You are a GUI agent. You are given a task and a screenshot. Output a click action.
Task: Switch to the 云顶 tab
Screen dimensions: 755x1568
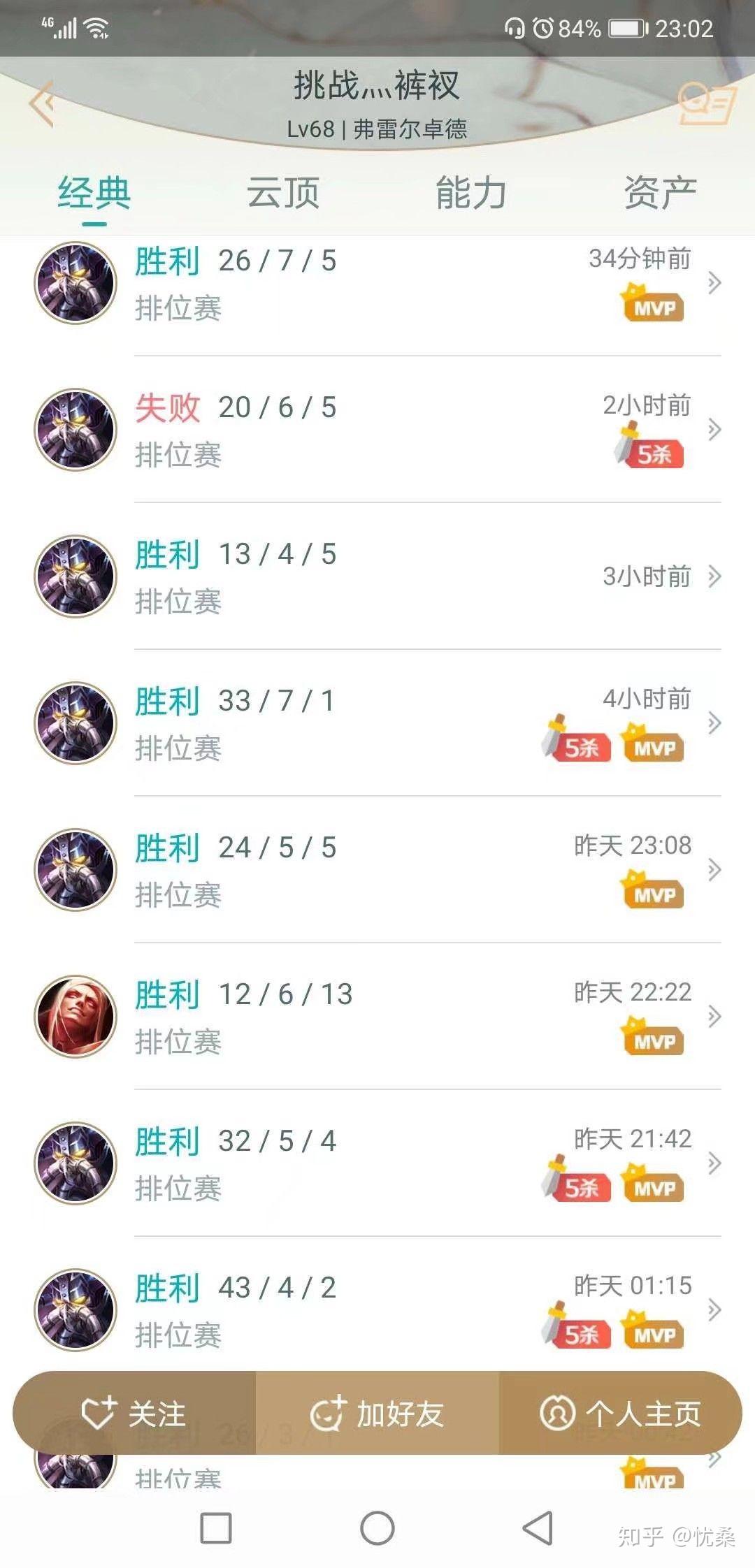pyautogui.click(x=283, y=193)
